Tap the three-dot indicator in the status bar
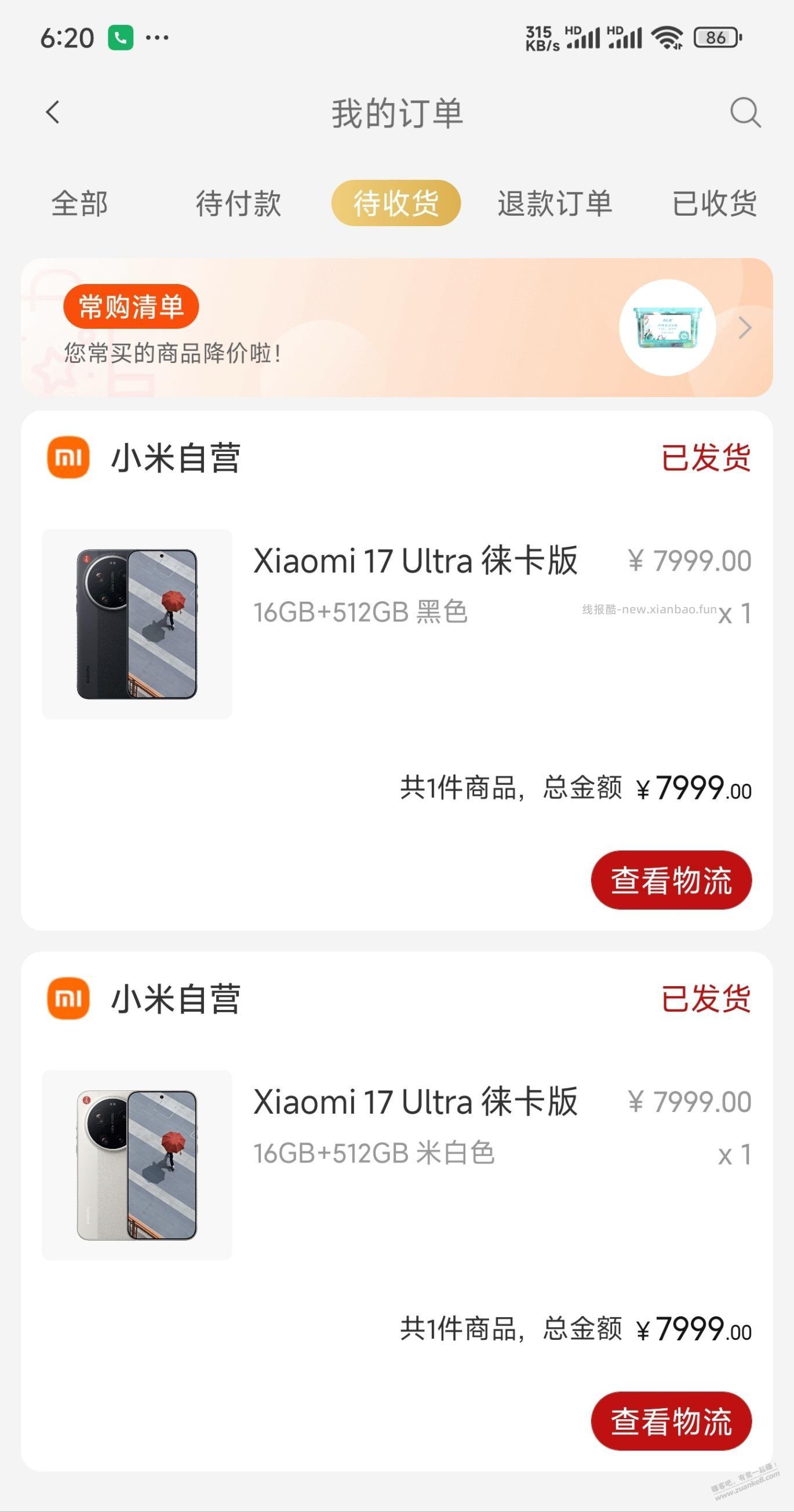 (x=155, y=37)
